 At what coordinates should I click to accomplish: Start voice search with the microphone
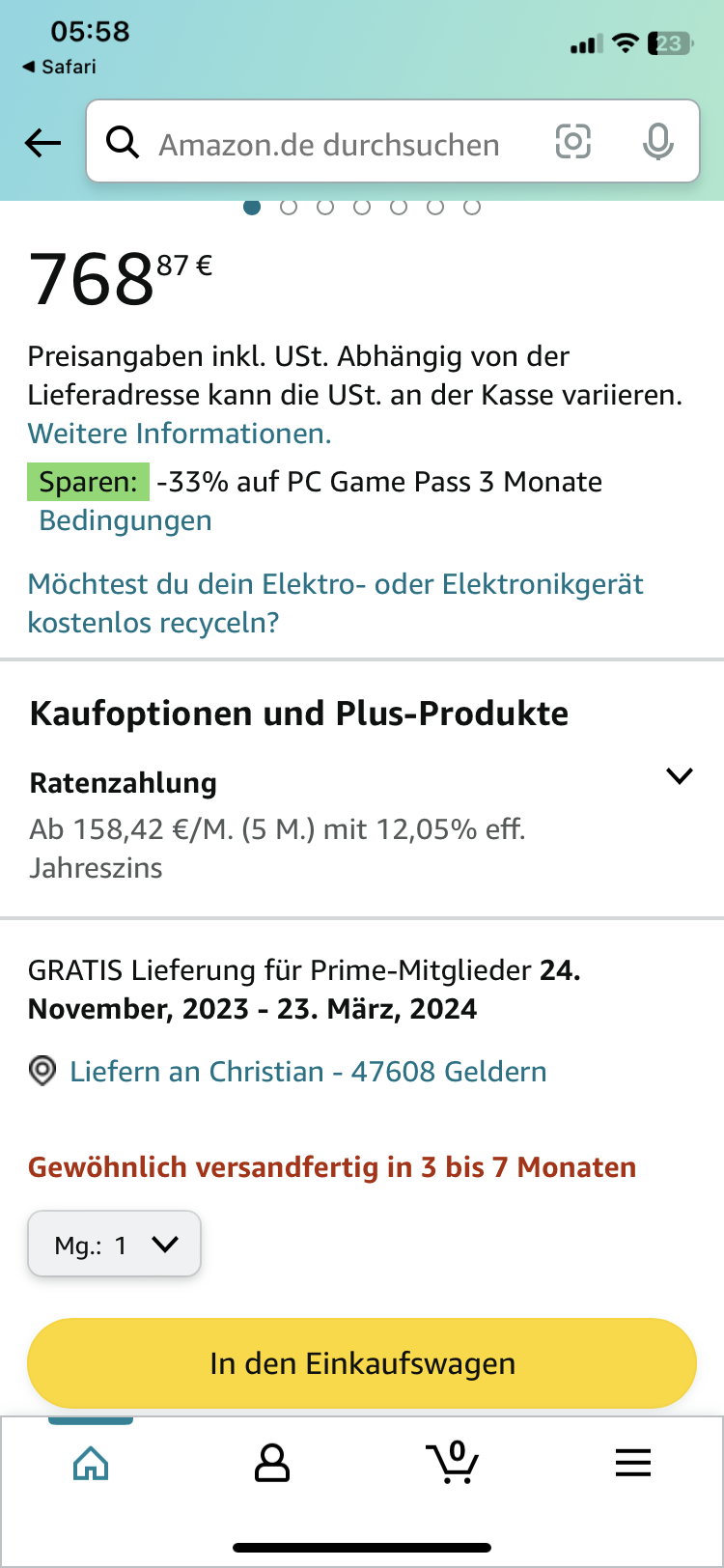(x=657, y=143)
